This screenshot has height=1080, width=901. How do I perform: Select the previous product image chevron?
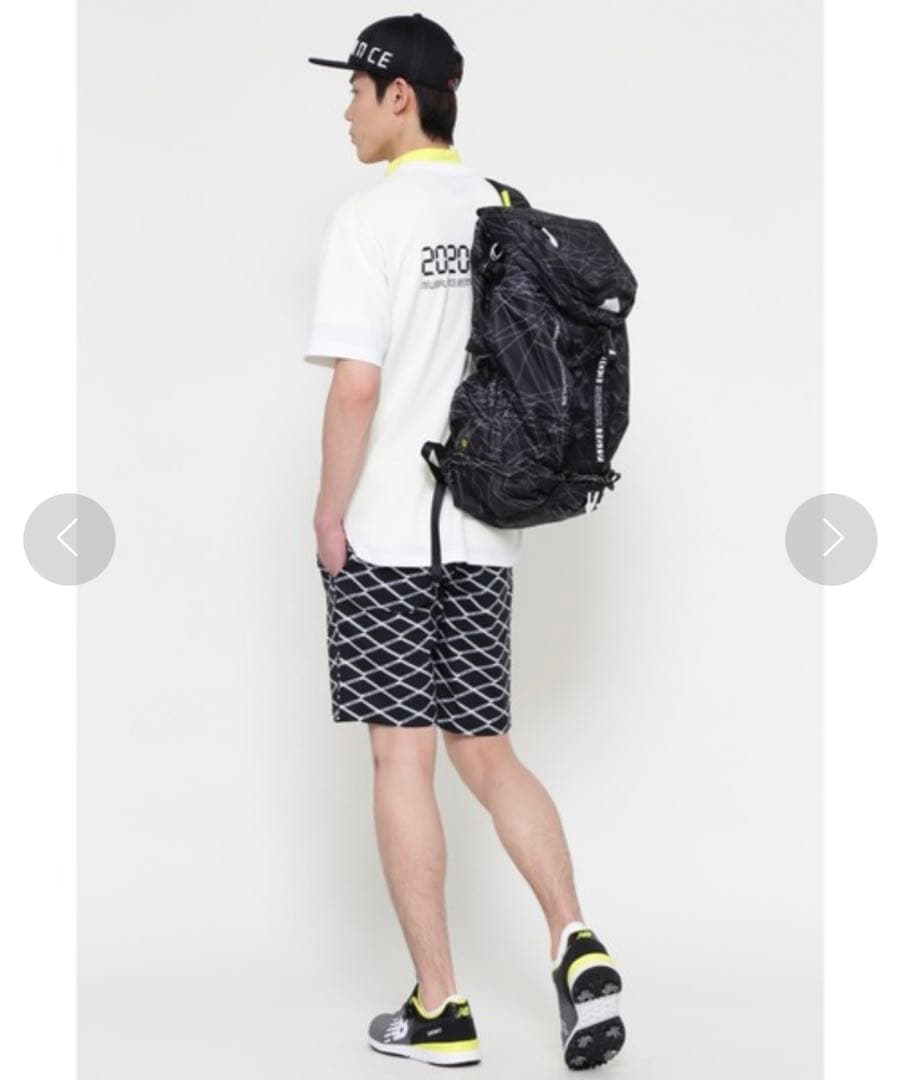pyautogui.click(x=69, y=538)
